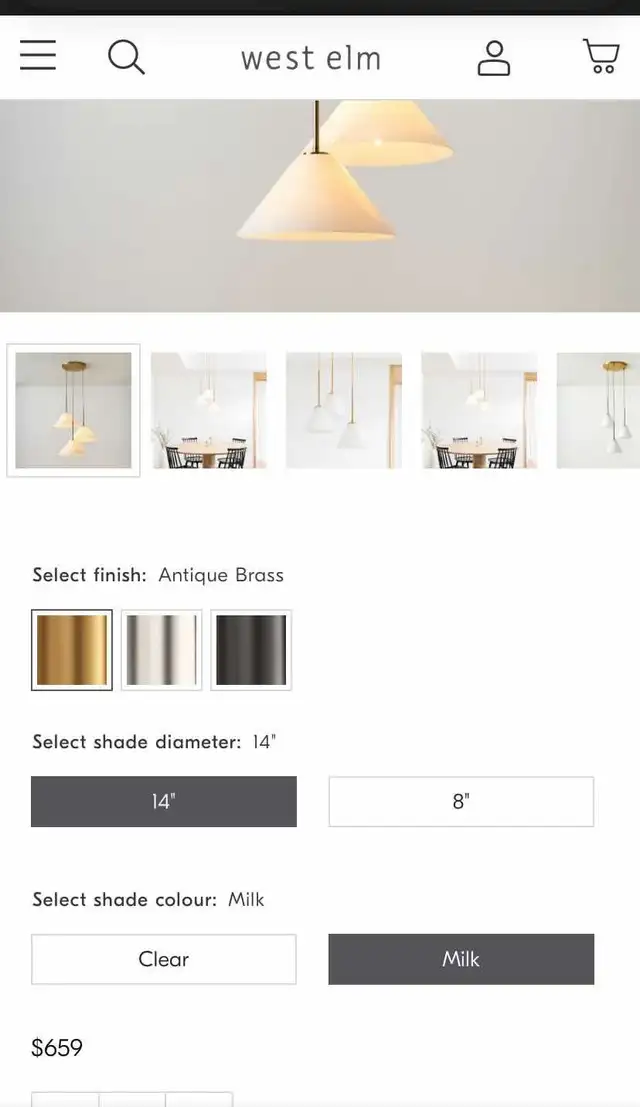View the third thumbnail with two pendants

point(344,410)
